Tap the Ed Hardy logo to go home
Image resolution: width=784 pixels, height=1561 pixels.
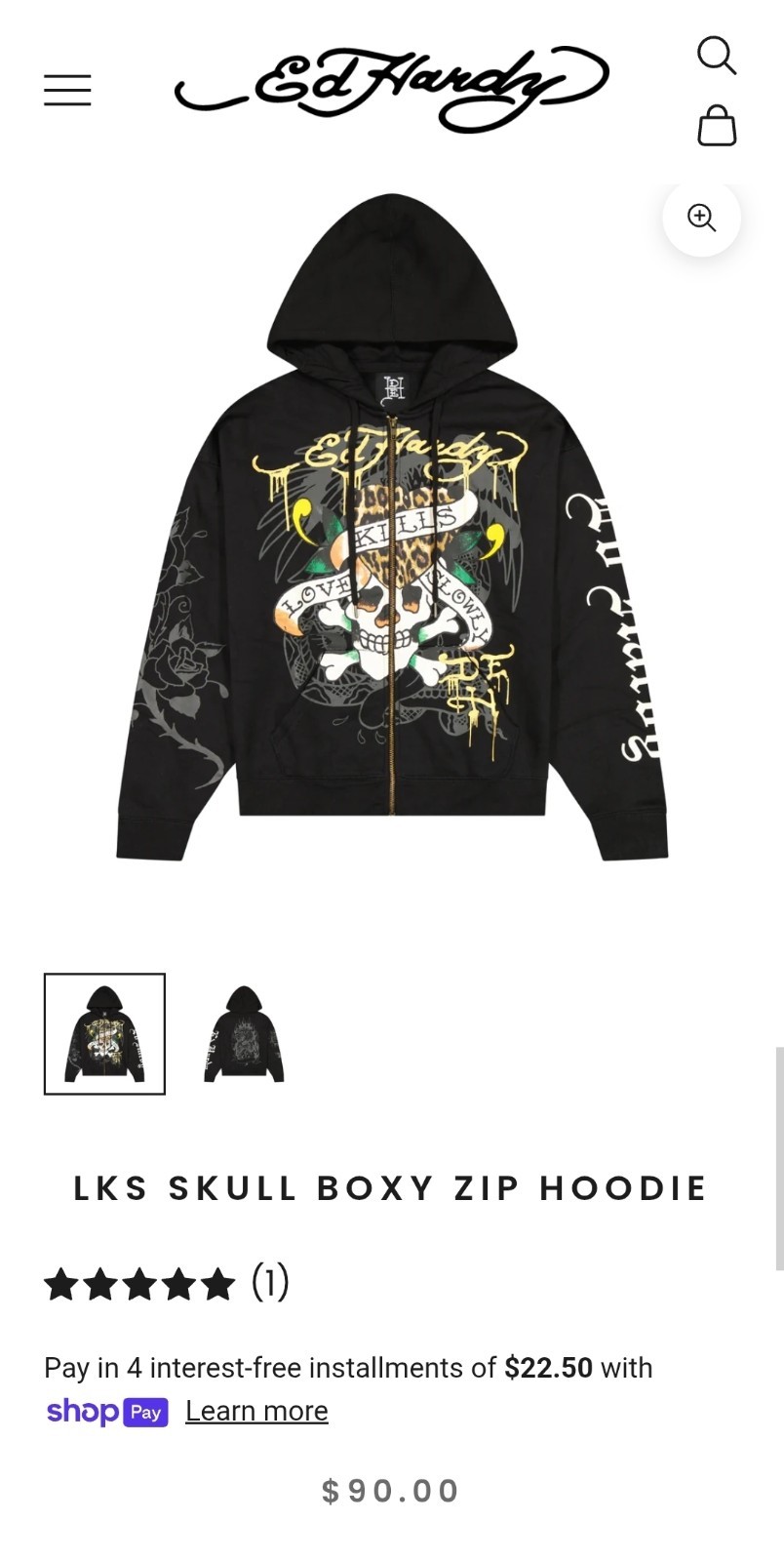392,87
